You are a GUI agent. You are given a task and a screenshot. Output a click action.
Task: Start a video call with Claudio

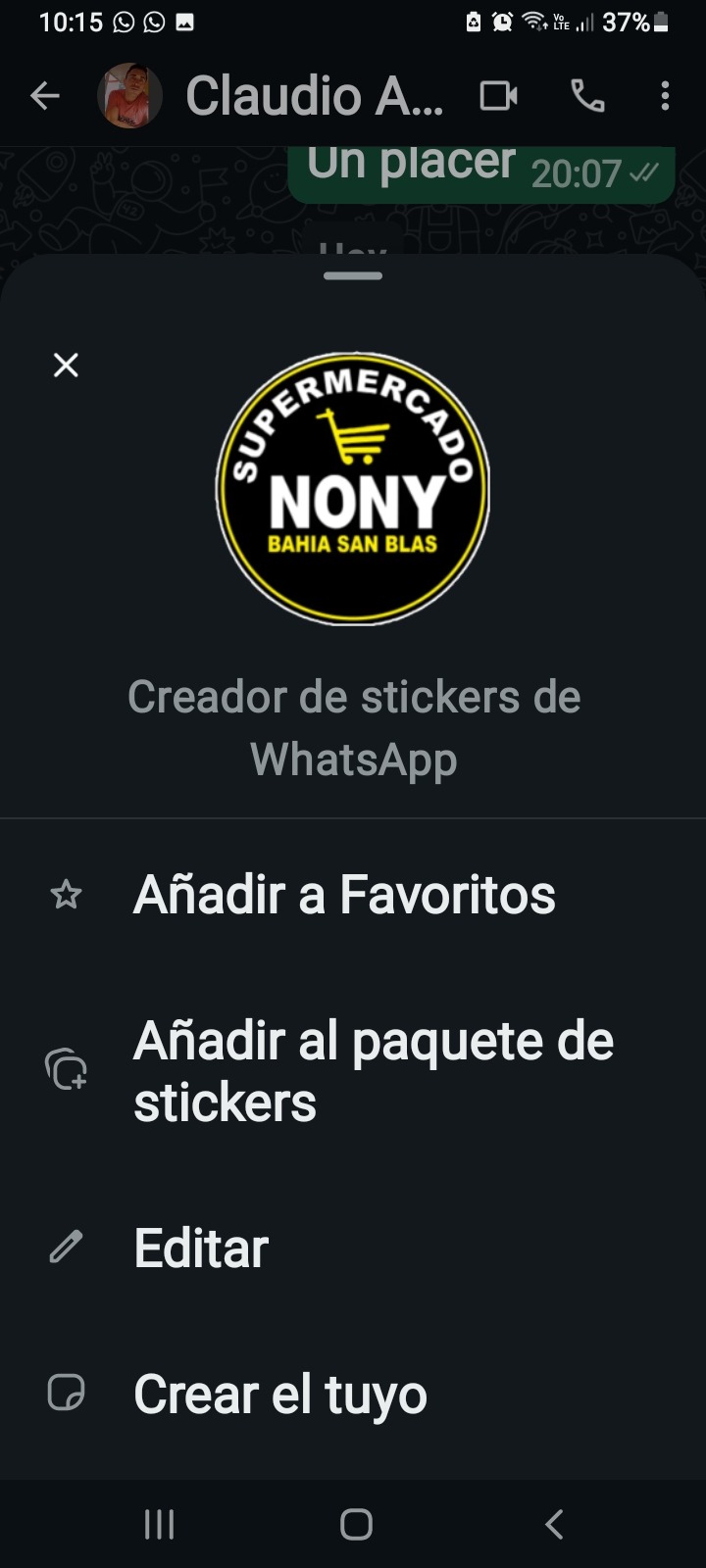(498, 96)
